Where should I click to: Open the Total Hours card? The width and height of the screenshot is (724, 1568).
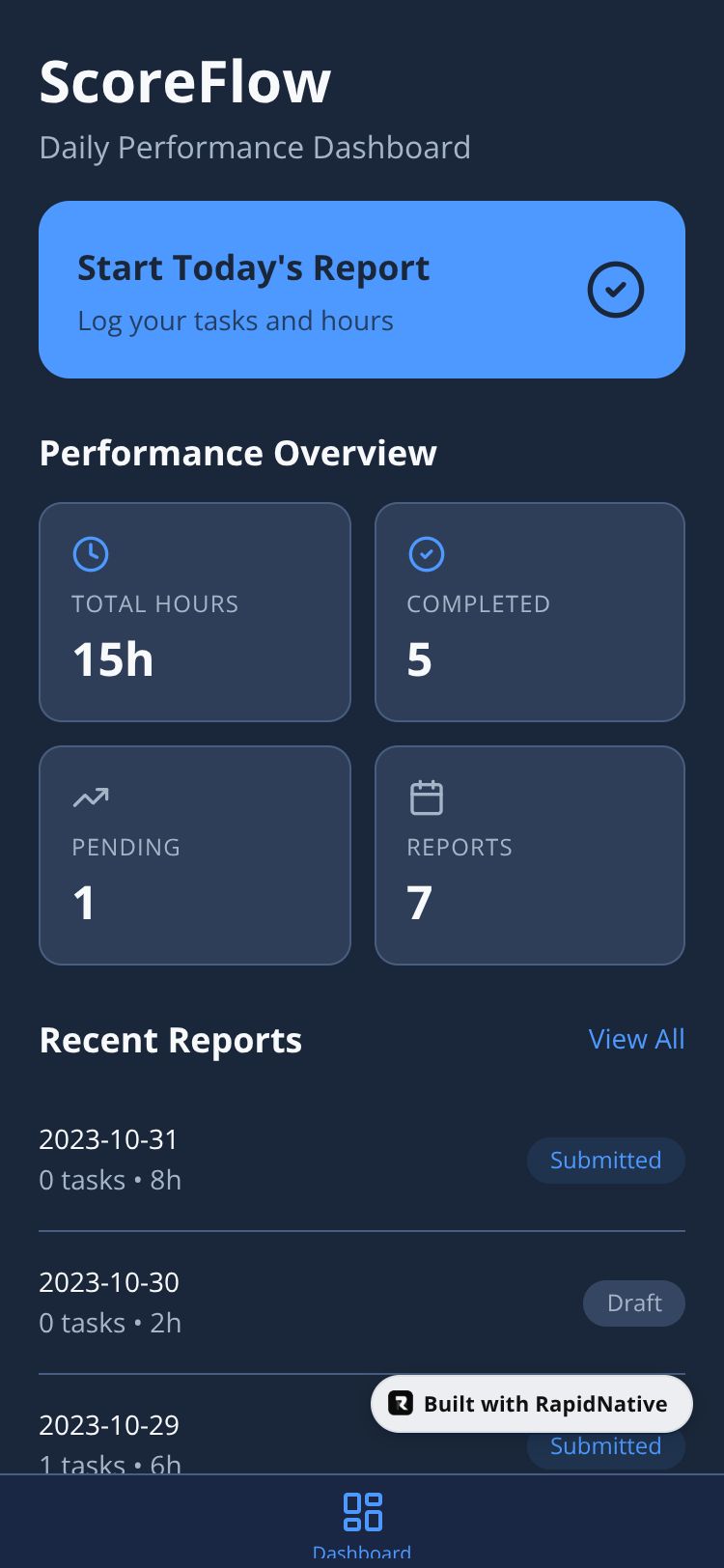click(x=195, y=612)
